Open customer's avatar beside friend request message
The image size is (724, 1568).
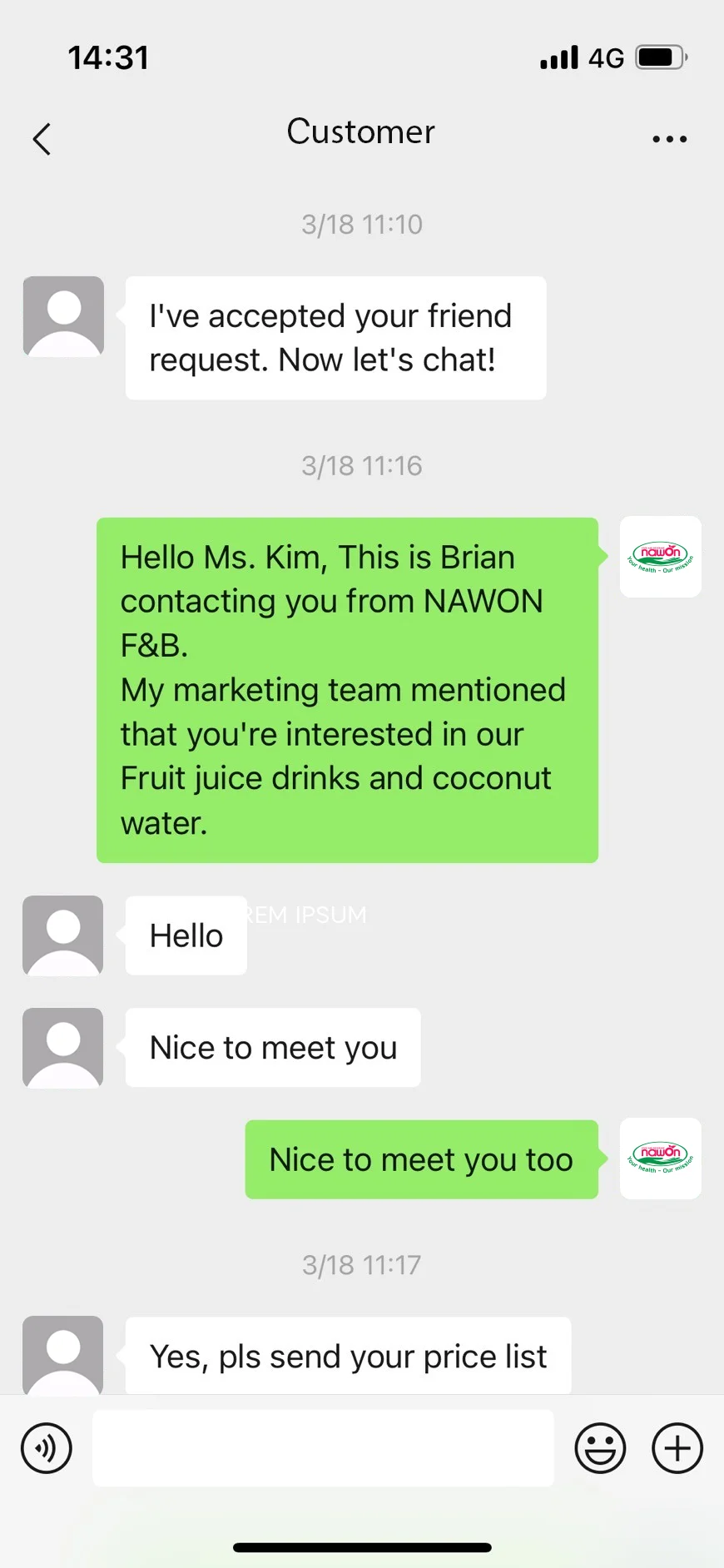(63, 316)
